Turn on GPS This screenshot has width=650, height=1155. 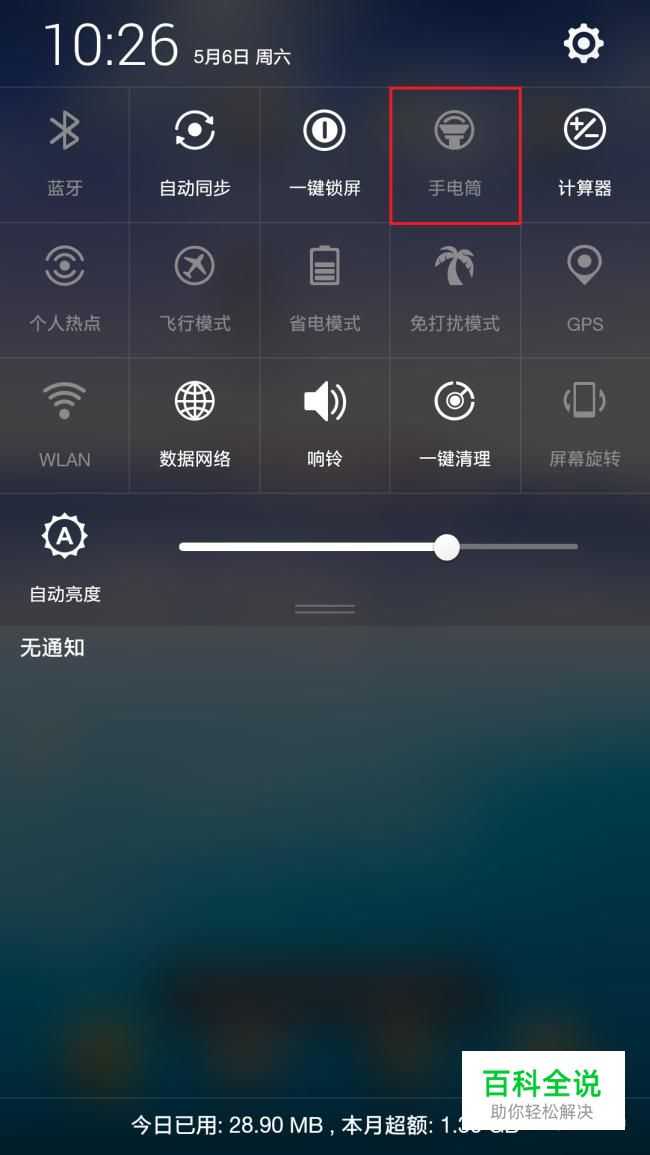pos(585,288)
